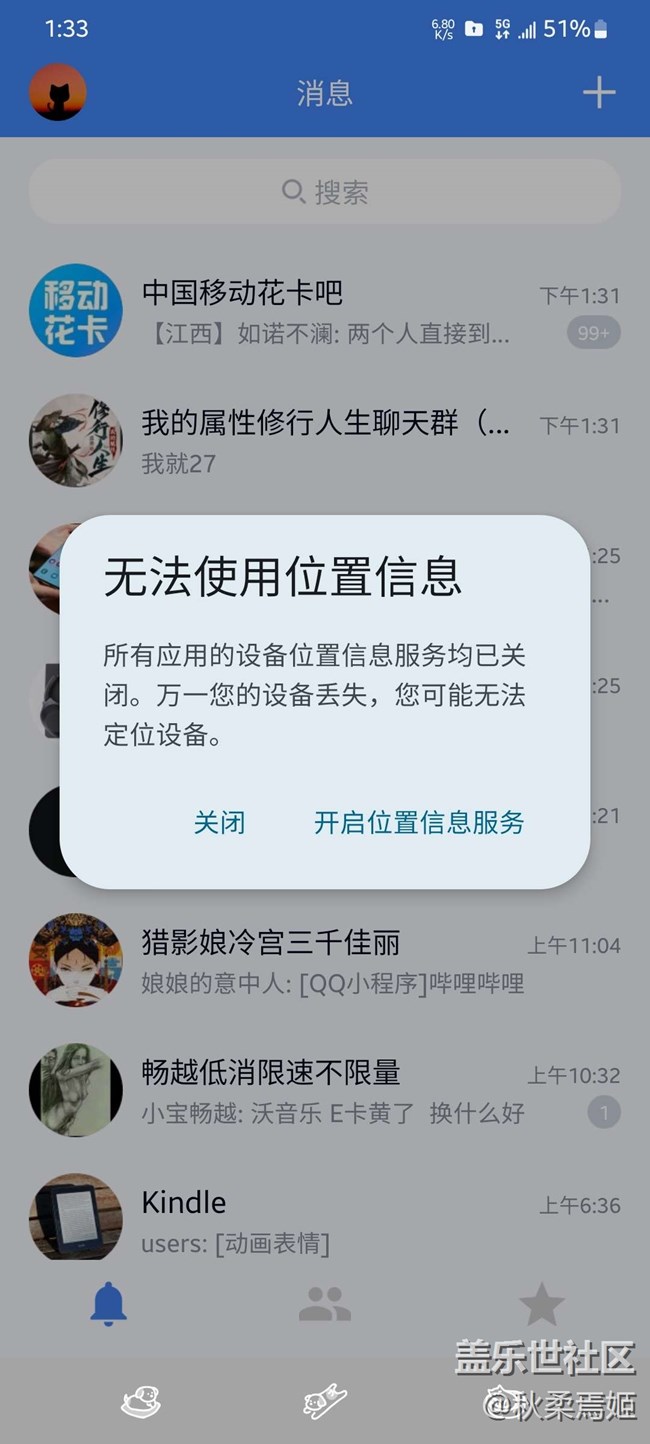Open the 我的属性修行人生聊天群 chat
Viewport: 650px width, 1444px height.
(325, 442)
